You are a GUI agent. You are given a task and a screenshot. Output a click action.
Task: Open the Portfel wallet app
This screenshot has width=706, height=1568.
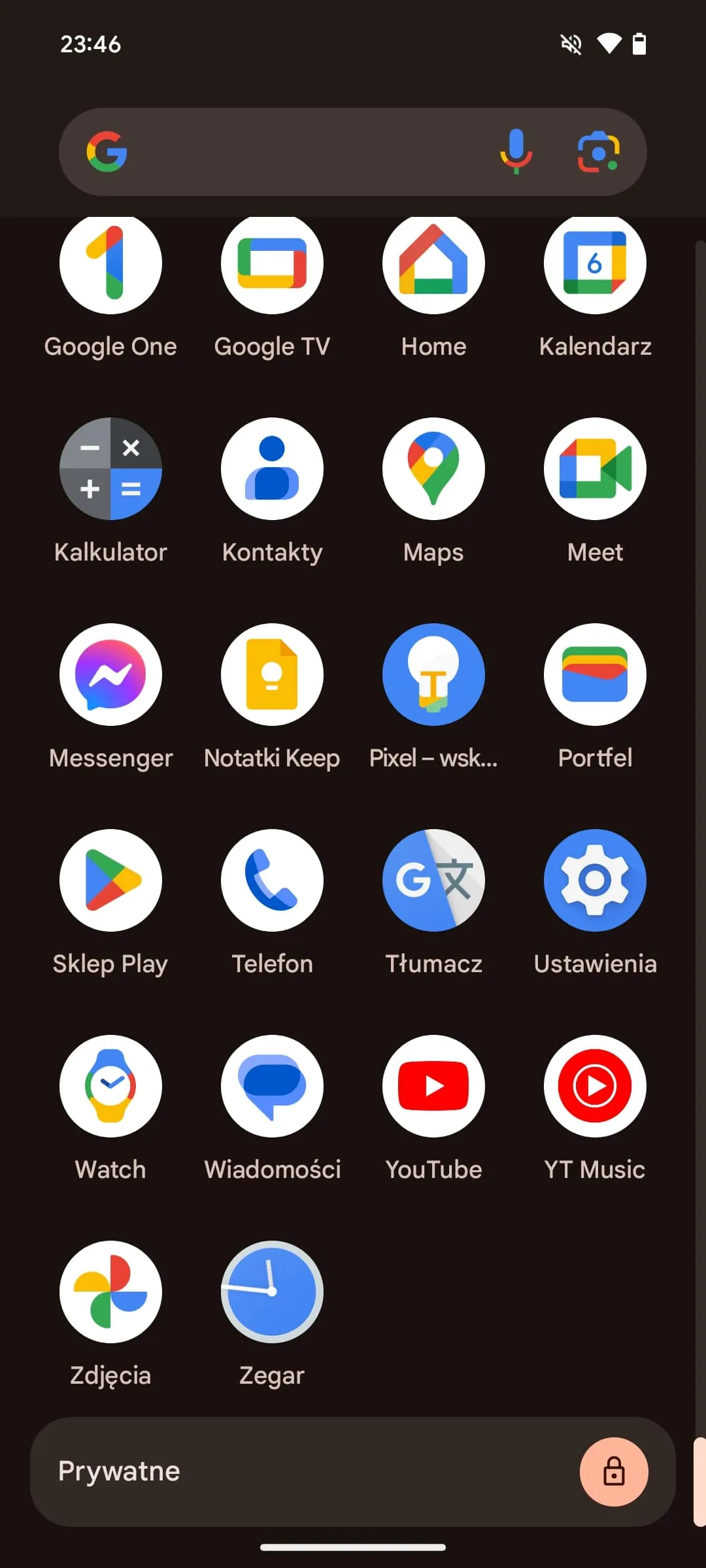point(595,674)
